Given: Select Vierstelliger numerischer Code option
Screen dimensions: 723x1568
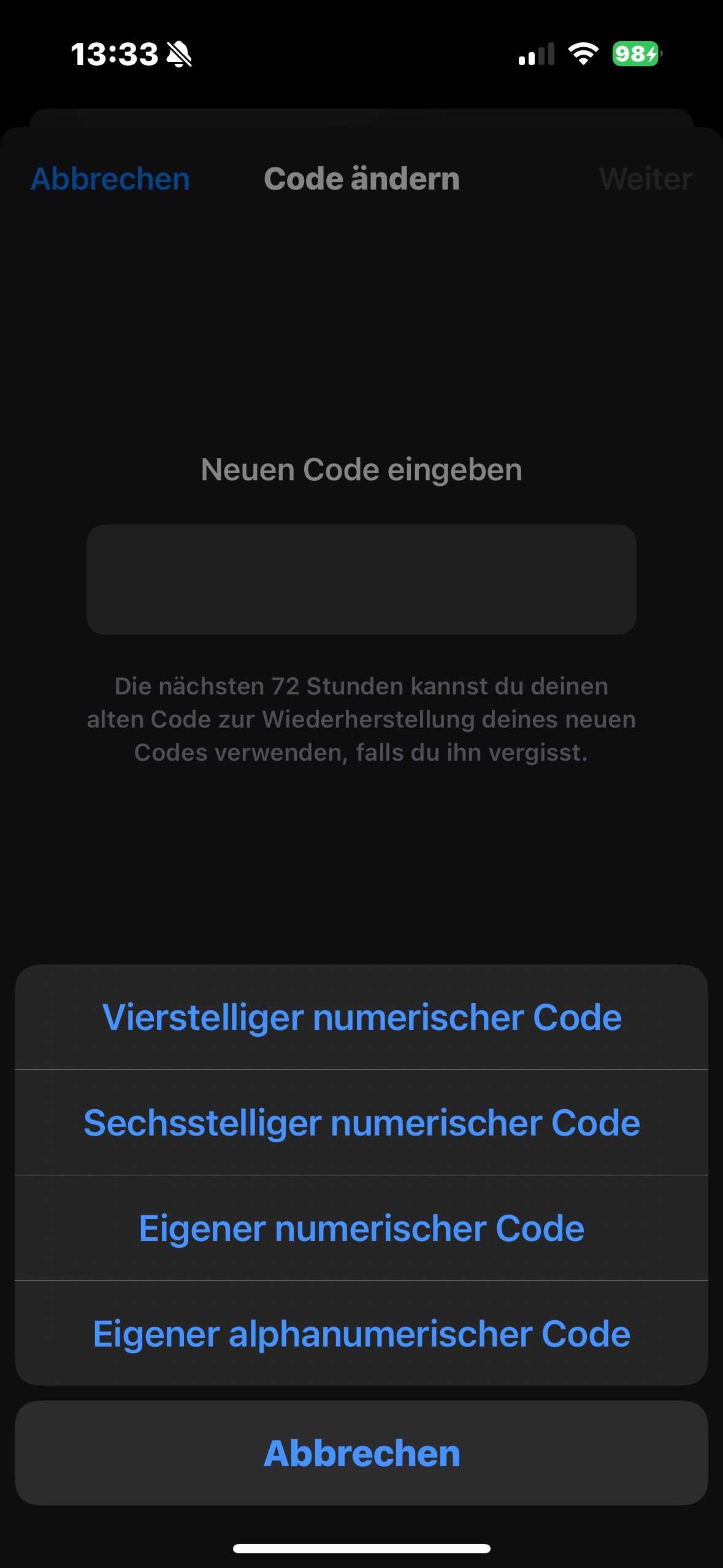Looking at the screenshot, I should point(361,1017).
